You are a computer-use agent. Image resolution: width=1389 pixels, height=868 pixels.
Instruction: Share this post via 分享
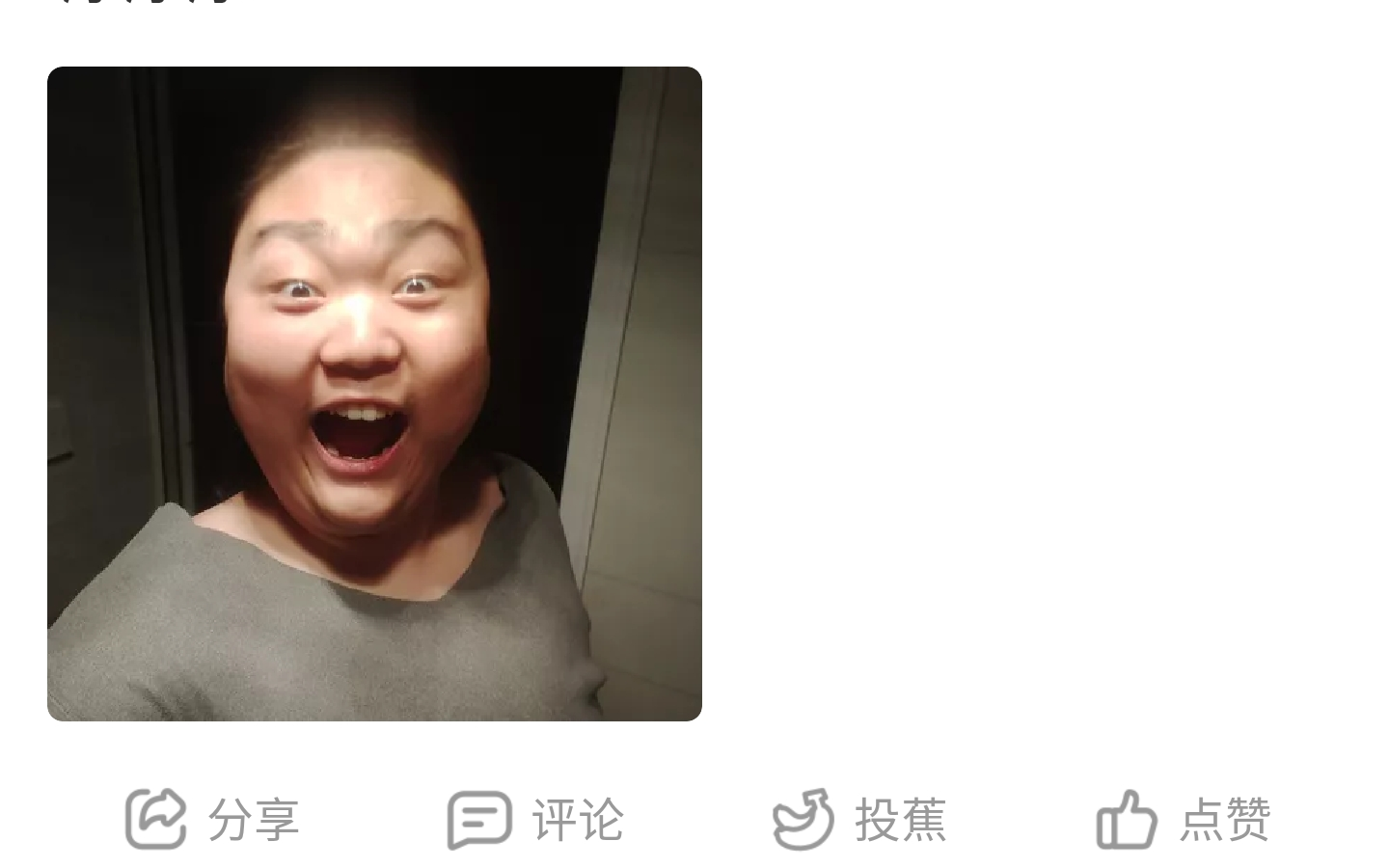click(212, 820)
